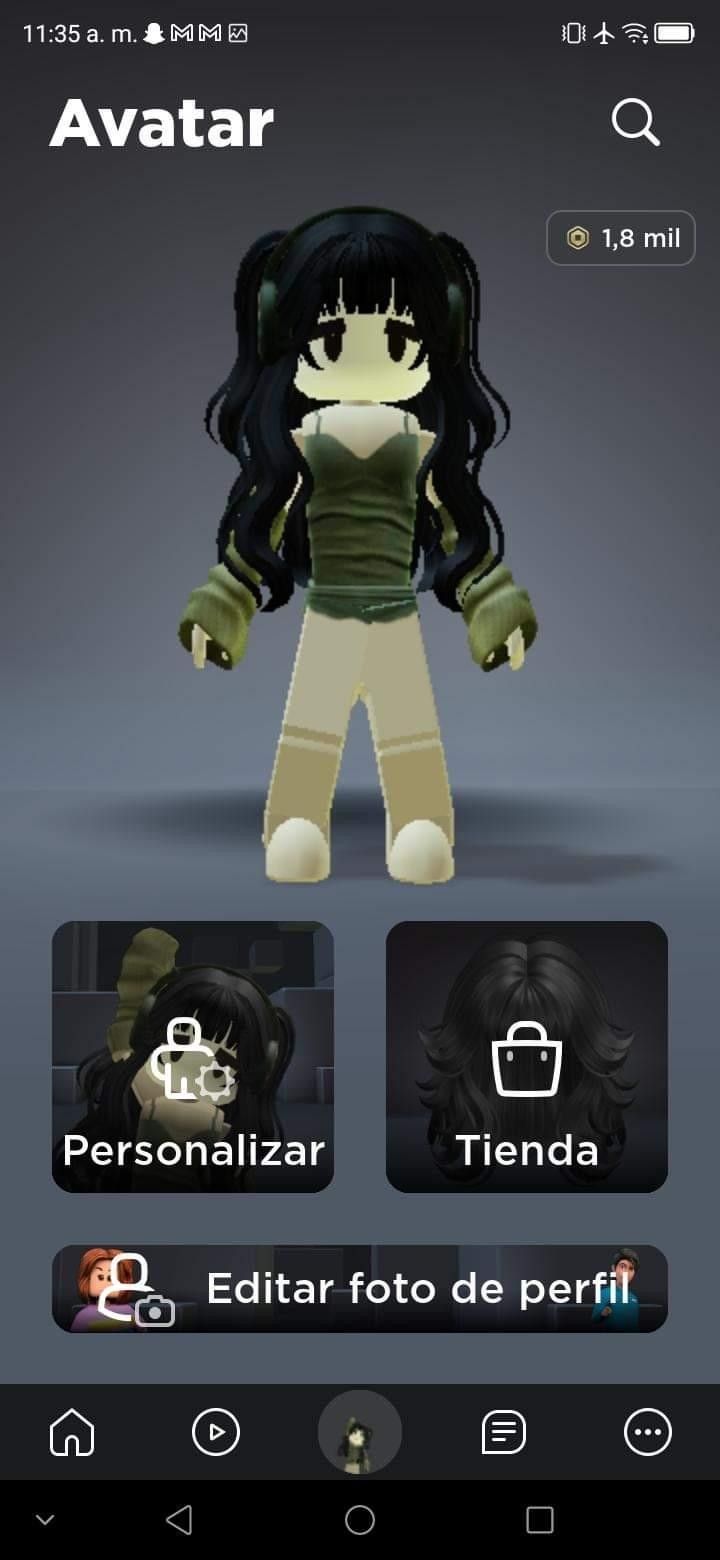Select the Avatar tab in bottom bar
Image resolution: width=720 pixels, height=1560 pixels.
click(360, 1433)
